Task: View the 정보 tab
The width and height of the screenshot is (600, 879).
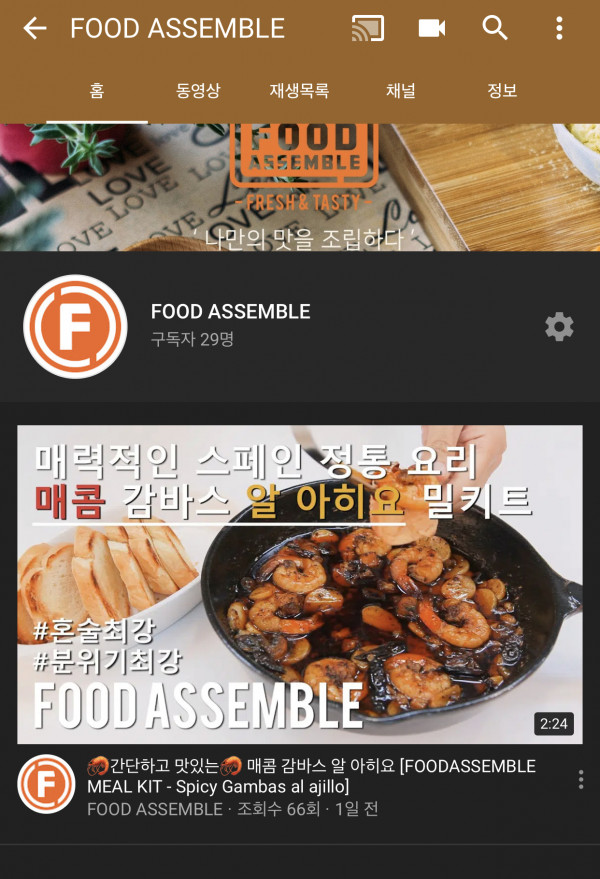Action: click(x=502, y=91)
